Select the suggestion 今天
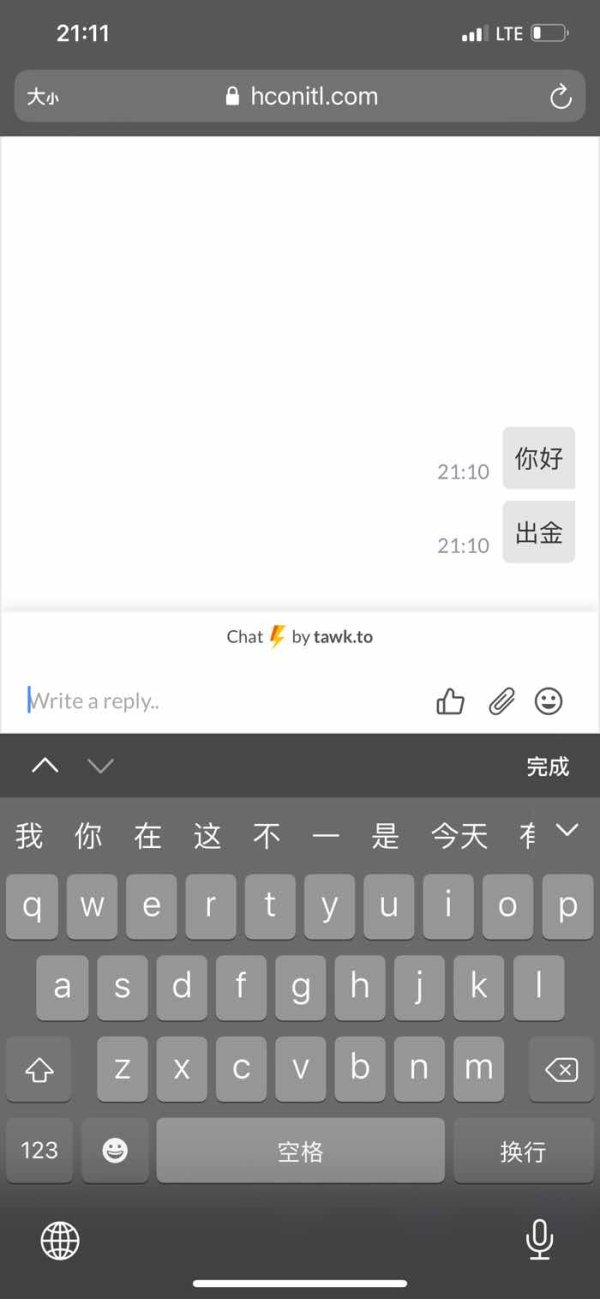 (459, 836)
